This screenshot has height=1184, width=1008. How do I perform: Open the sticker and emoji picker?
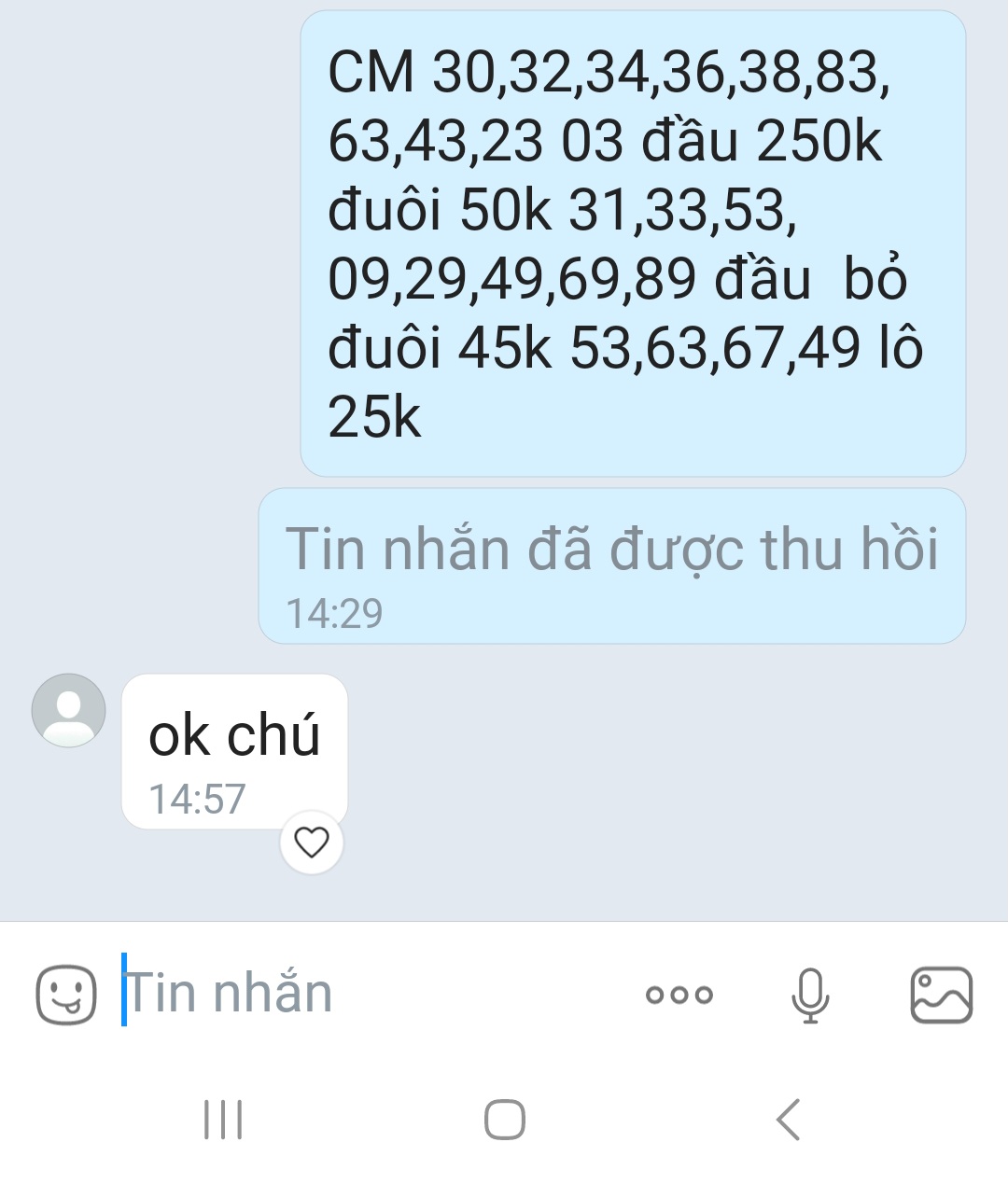(65, 994)
